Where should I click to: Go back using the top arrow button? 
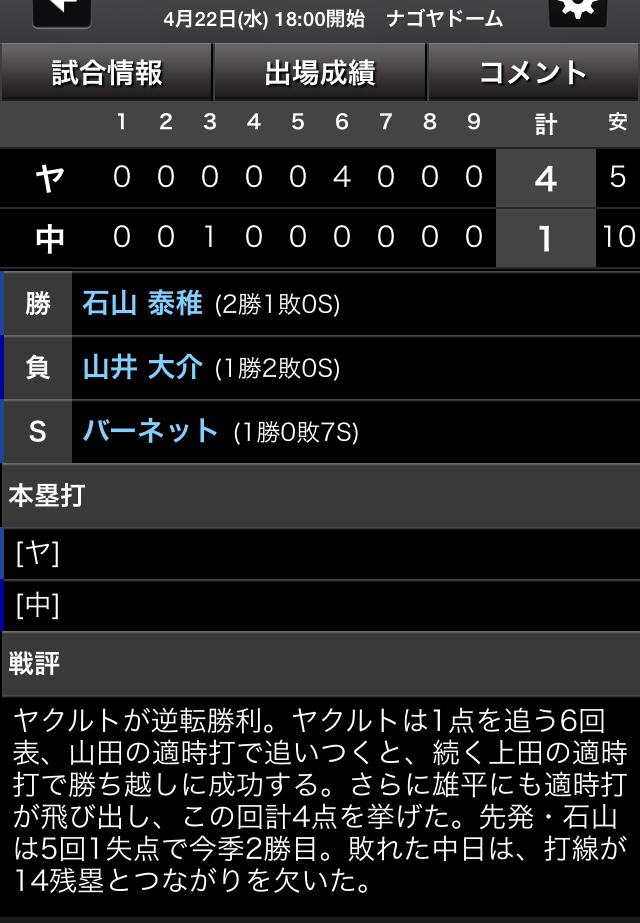pyautogui.click(x=61, y=12)
